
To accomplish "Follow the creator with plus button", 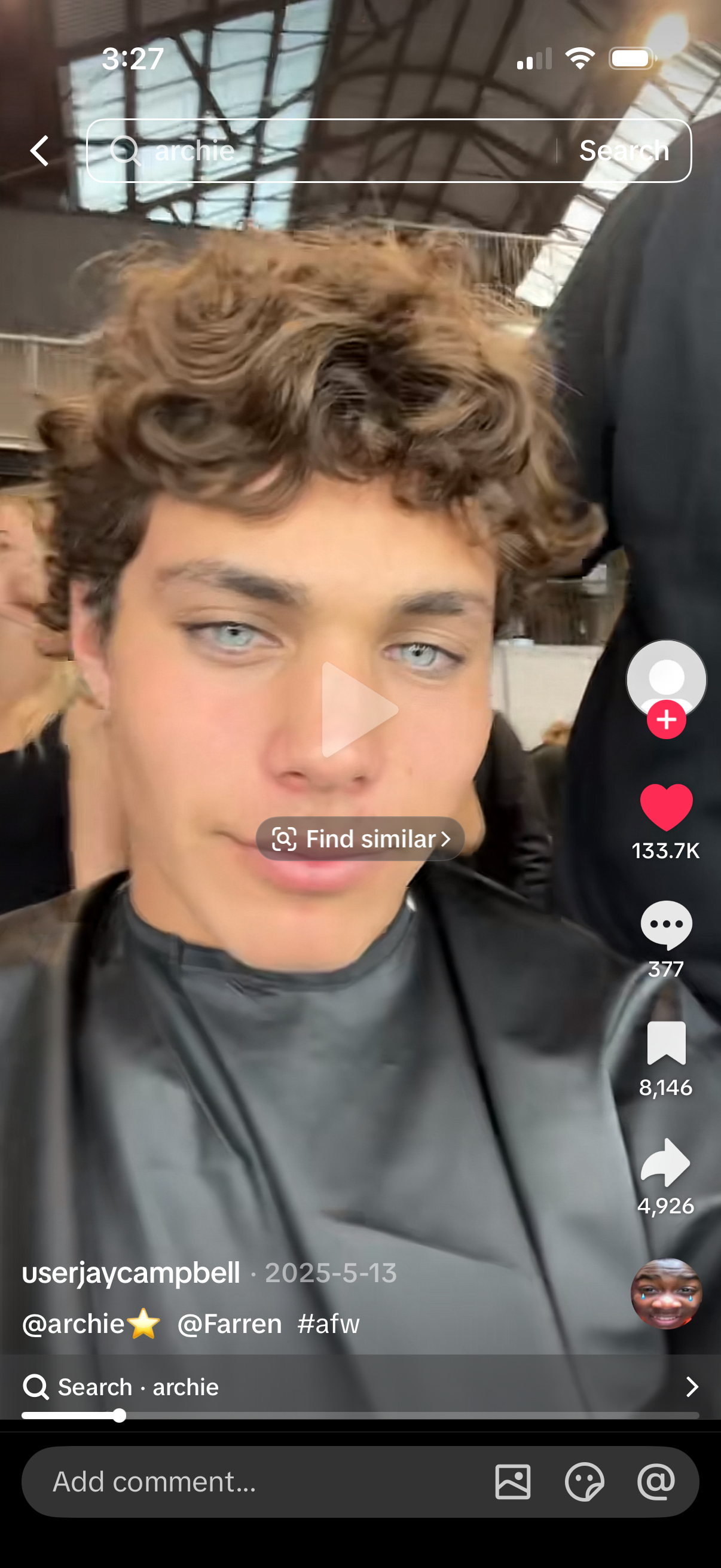I will (666, 719).
